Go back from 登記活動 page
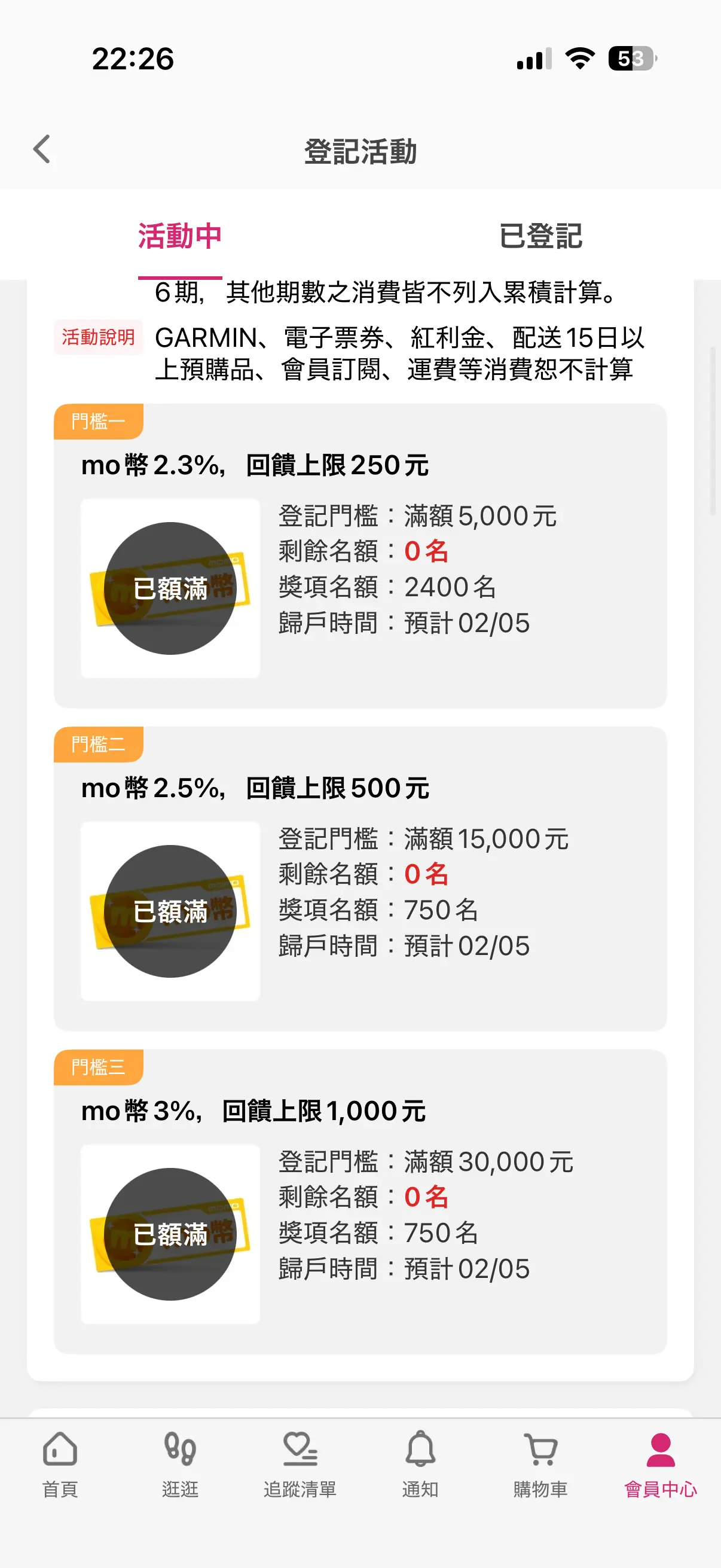The height and width of the screenshot is (1568, 721). click(41, 150)
